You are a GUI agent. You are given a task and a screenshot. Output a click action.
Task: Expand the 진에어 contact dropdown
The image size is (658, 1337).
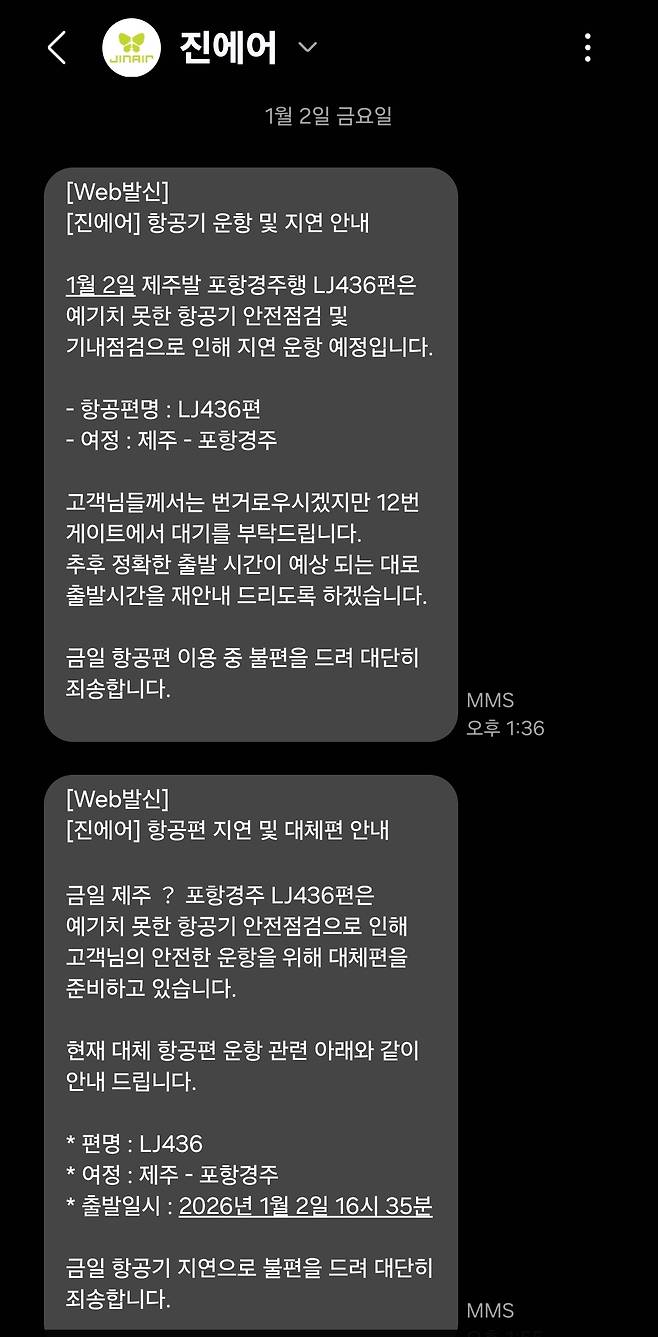coord(308,47)
